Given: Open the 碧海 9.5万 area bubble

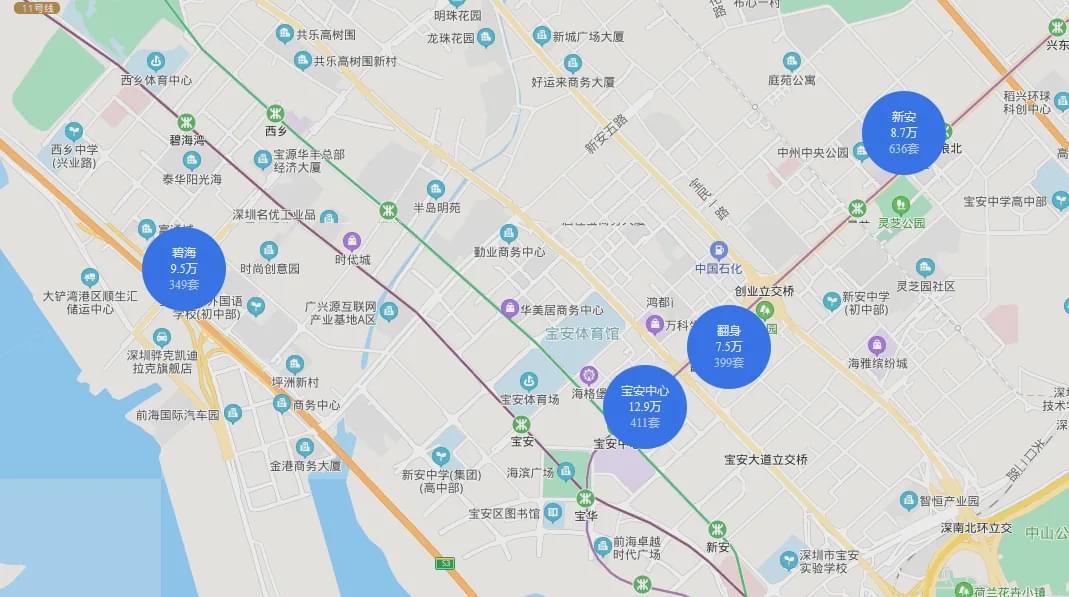Looking at the screenshot, I should click(x=184, y=269).
